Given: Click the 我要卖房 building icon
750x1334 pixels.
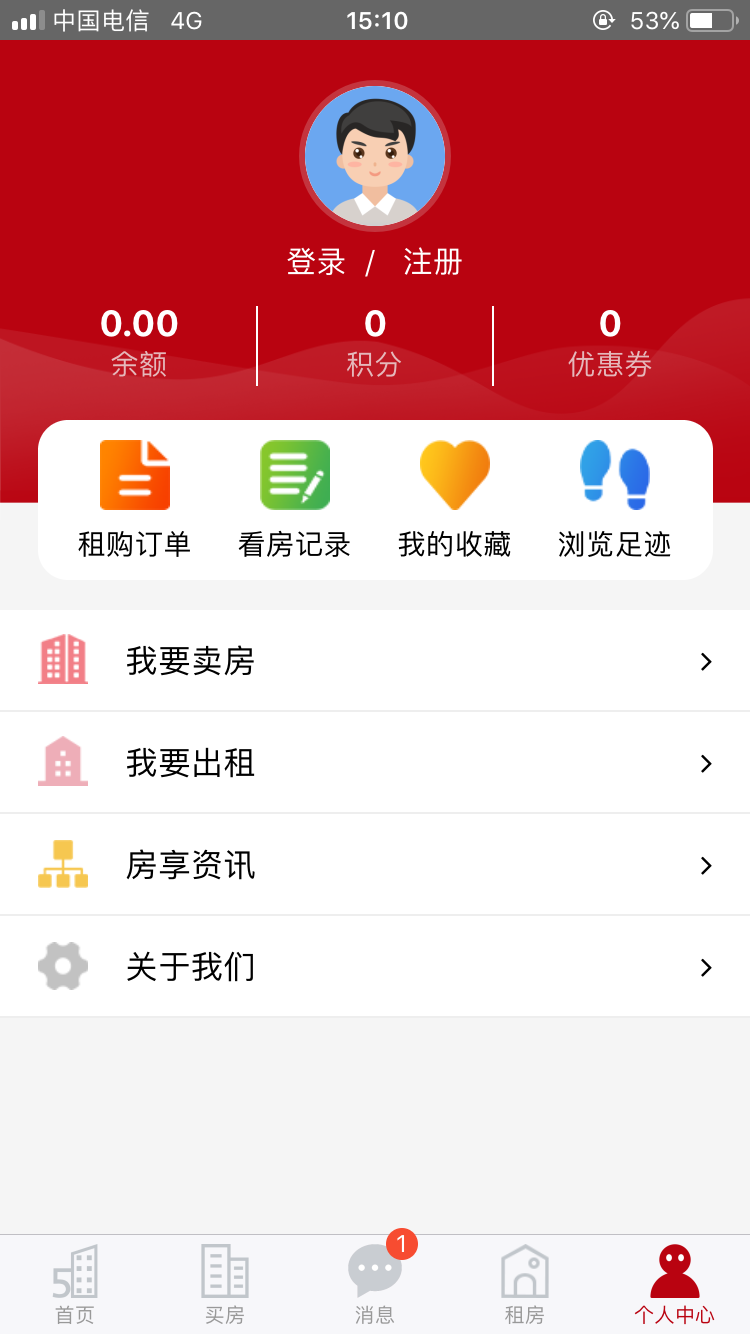Looking at the screenshot, I should pyautogui.click(x=62, y=660).
